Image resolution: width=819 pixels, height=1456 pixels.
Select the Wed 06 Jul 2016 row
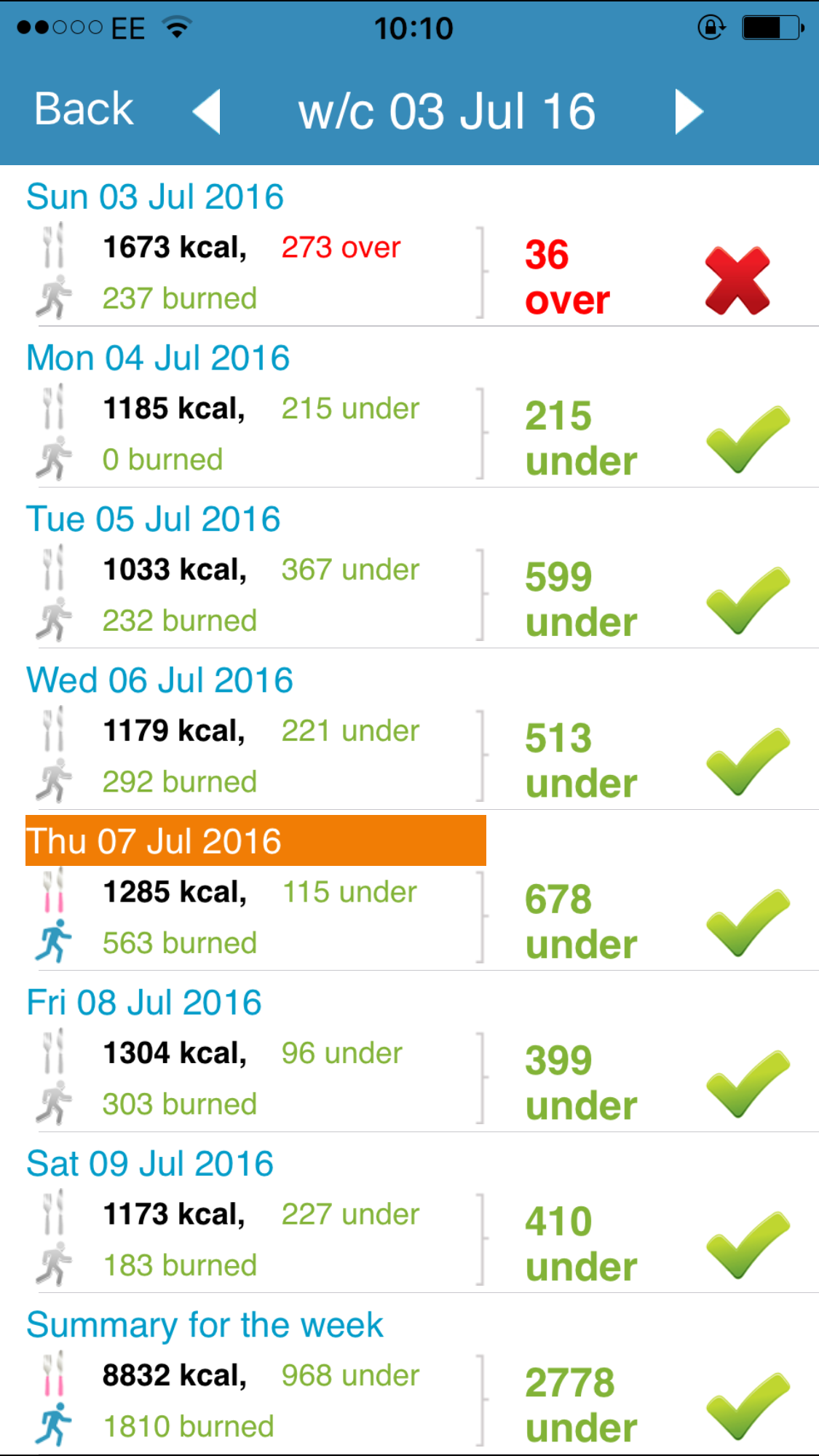pyautogui.click(x=159, y=680)
